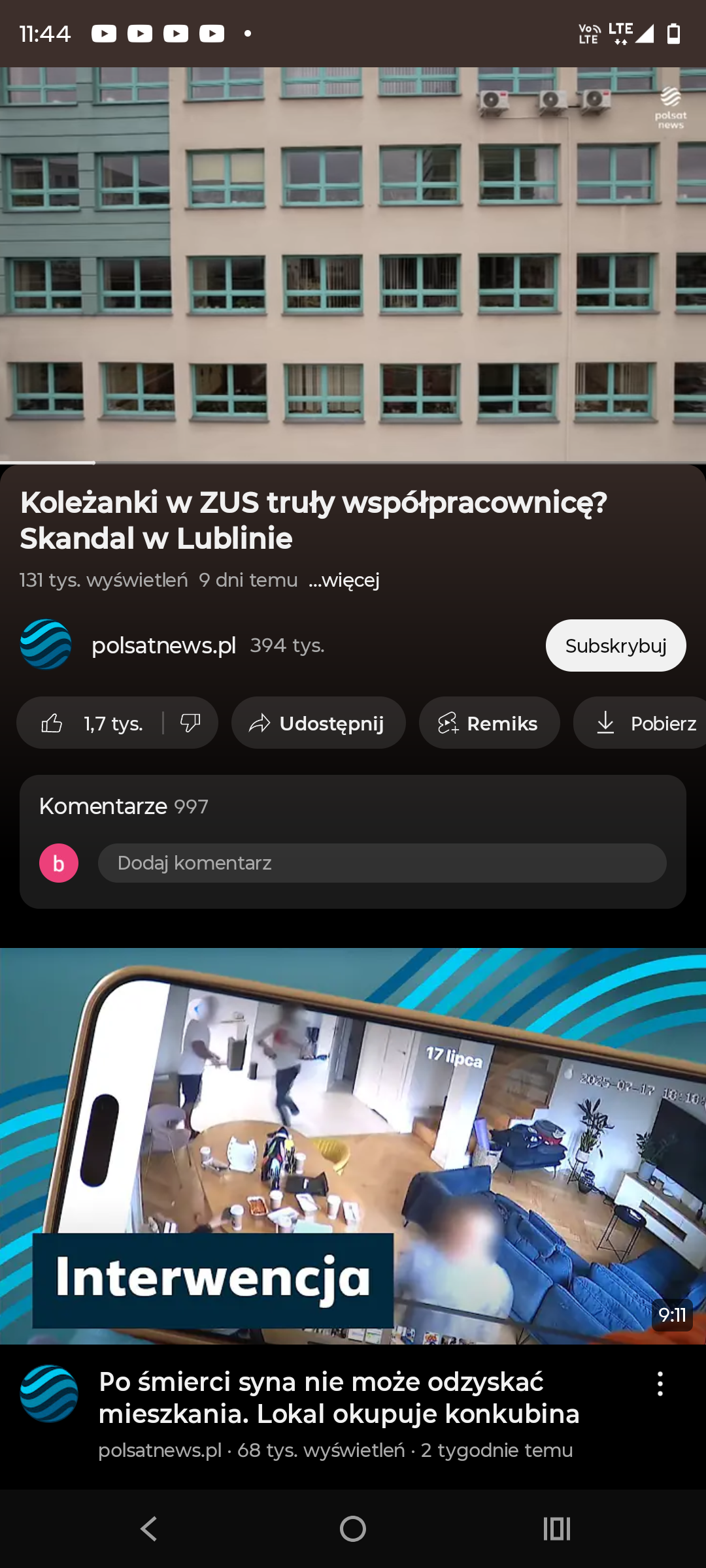Dislike this video
Screen dimensions: 706x1568
(190, 723)
